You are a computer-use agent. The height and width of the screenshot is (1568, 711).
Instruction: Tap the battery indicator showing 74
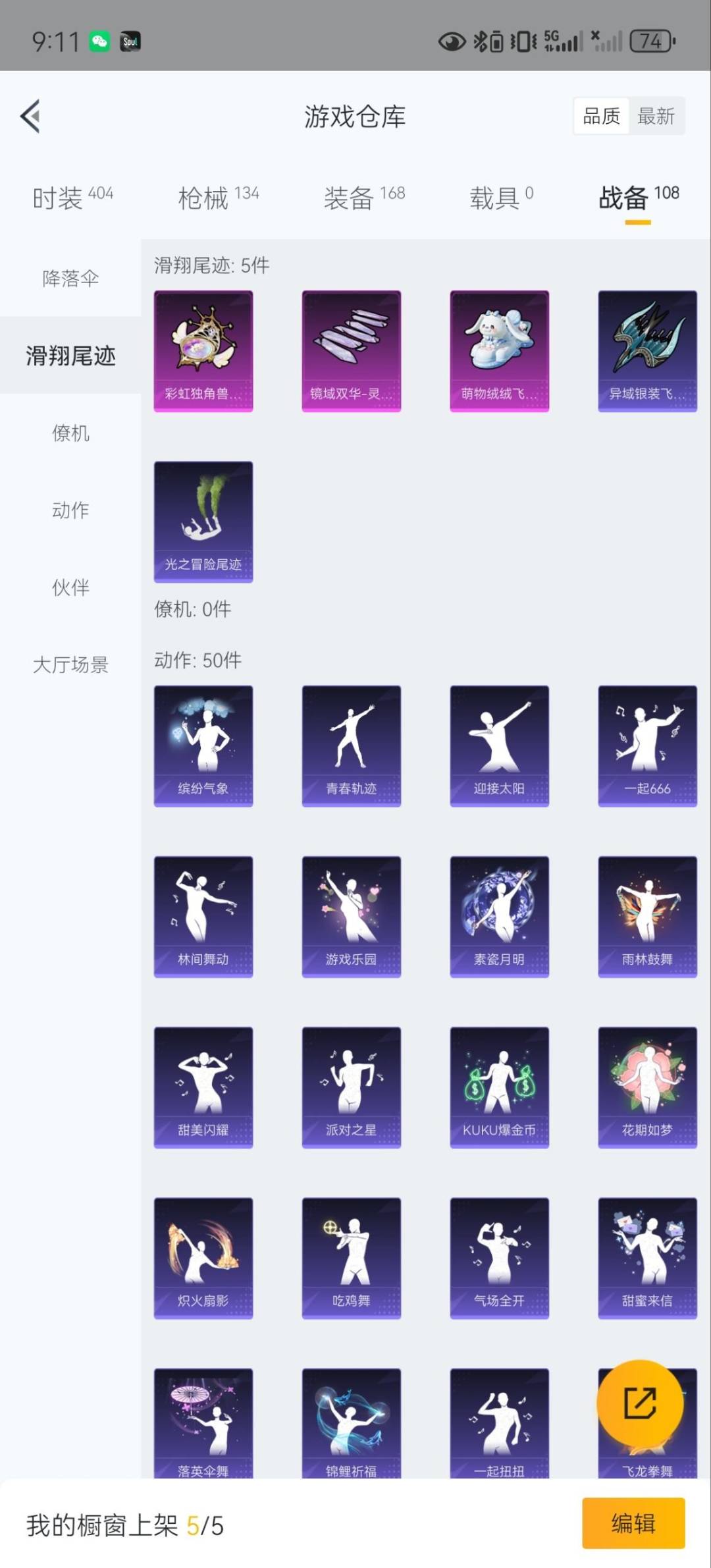650,41
